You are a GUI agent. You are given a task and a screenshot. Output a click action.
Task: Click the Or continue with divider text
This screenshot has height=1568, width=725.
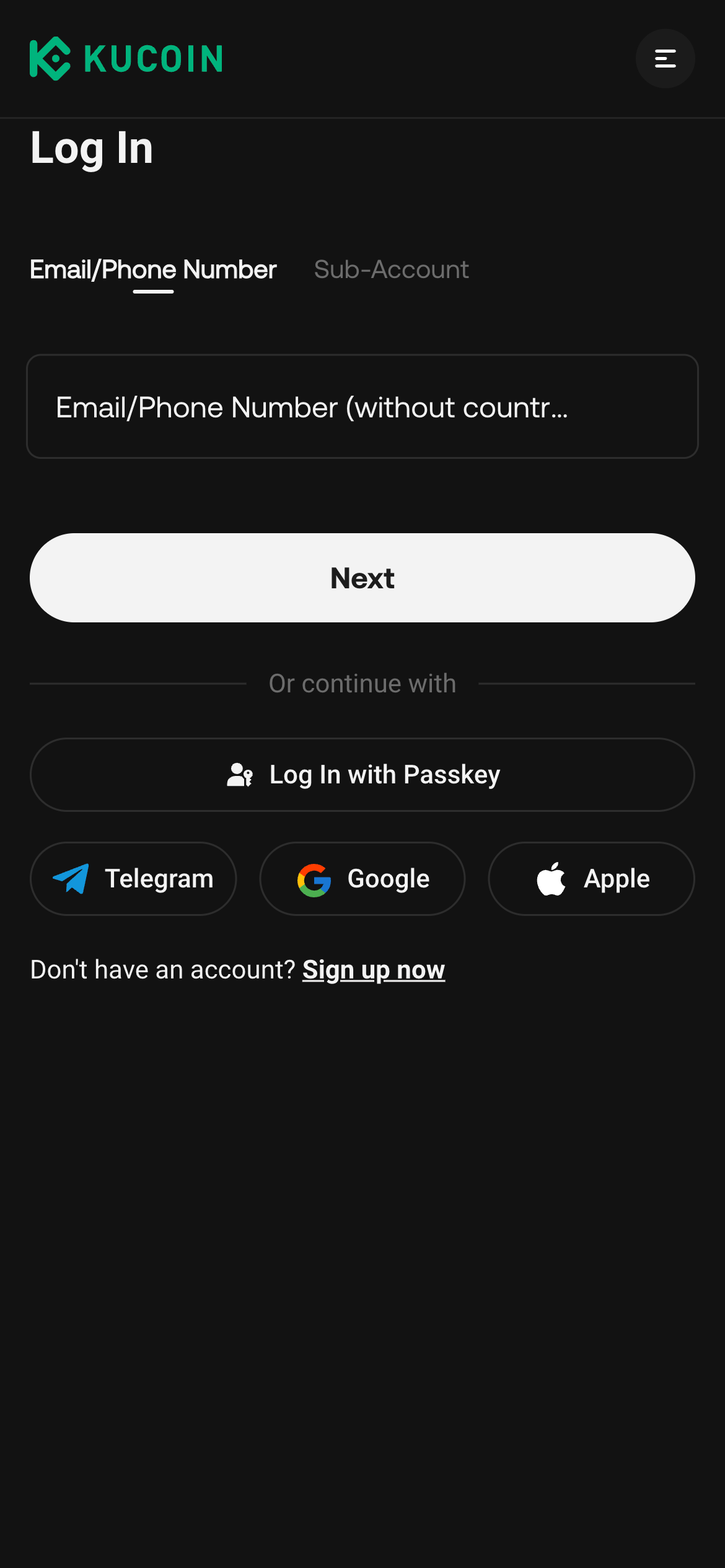tap(362, 683)
